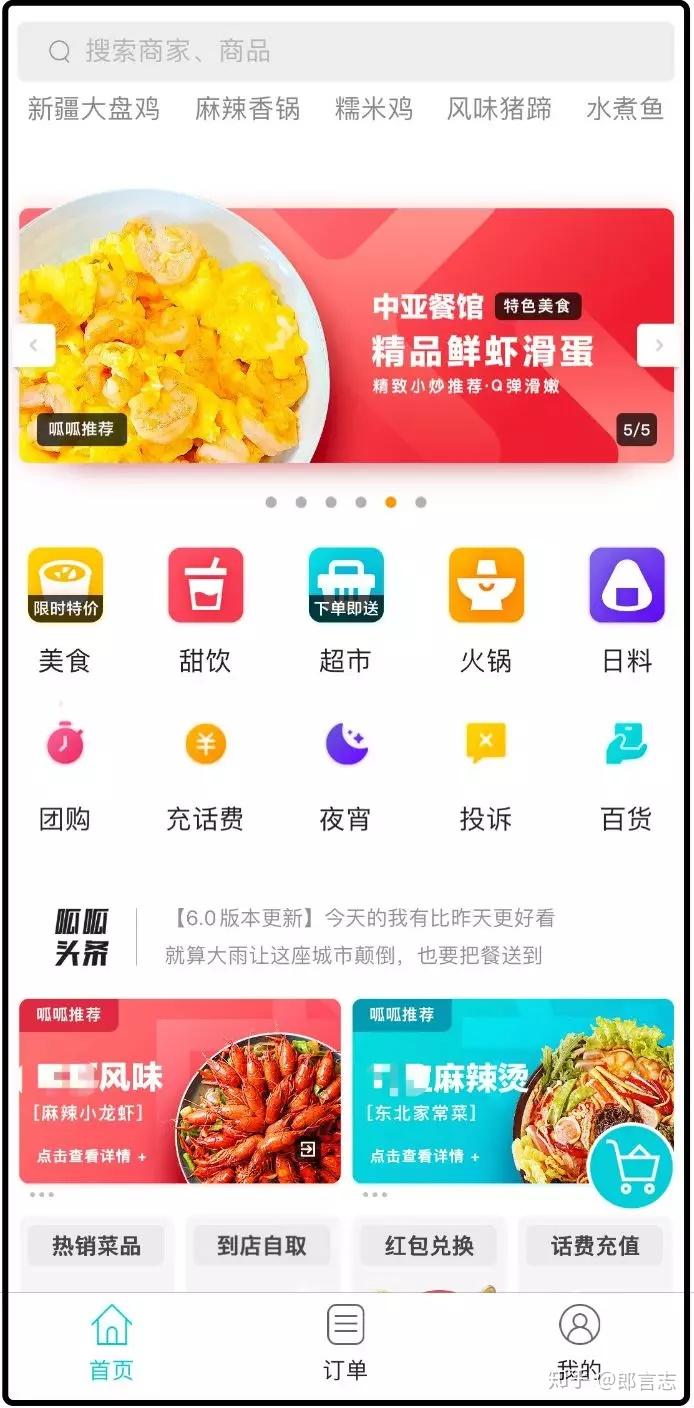Open the search box for merchants and products
This screenshot has height=1408, width=694.
tap(346, 51)
